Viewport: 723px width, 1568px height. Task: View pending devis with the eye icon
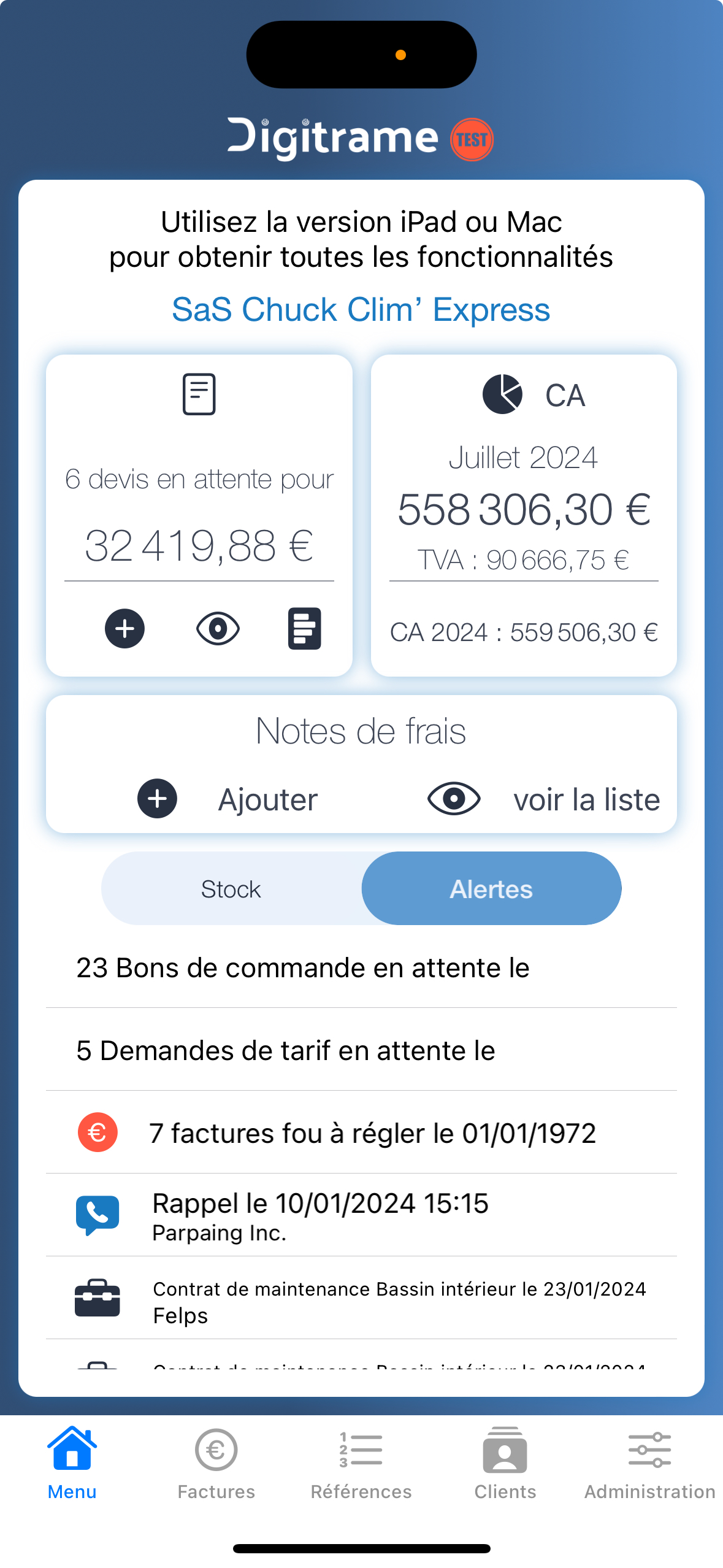coord(218,629)
